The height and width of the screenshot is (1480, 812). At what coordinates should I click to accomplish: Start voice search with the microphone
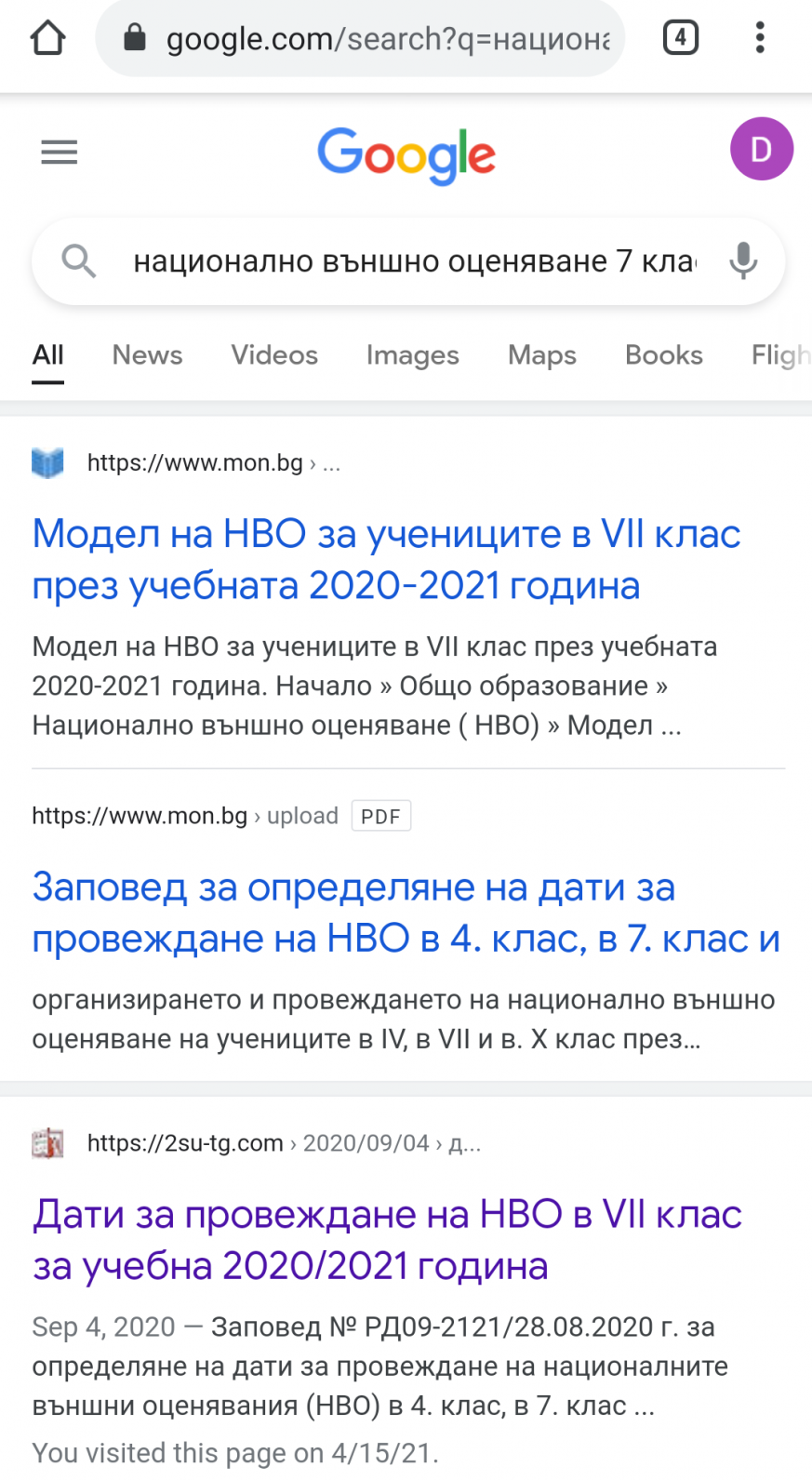tap(742, 261)
